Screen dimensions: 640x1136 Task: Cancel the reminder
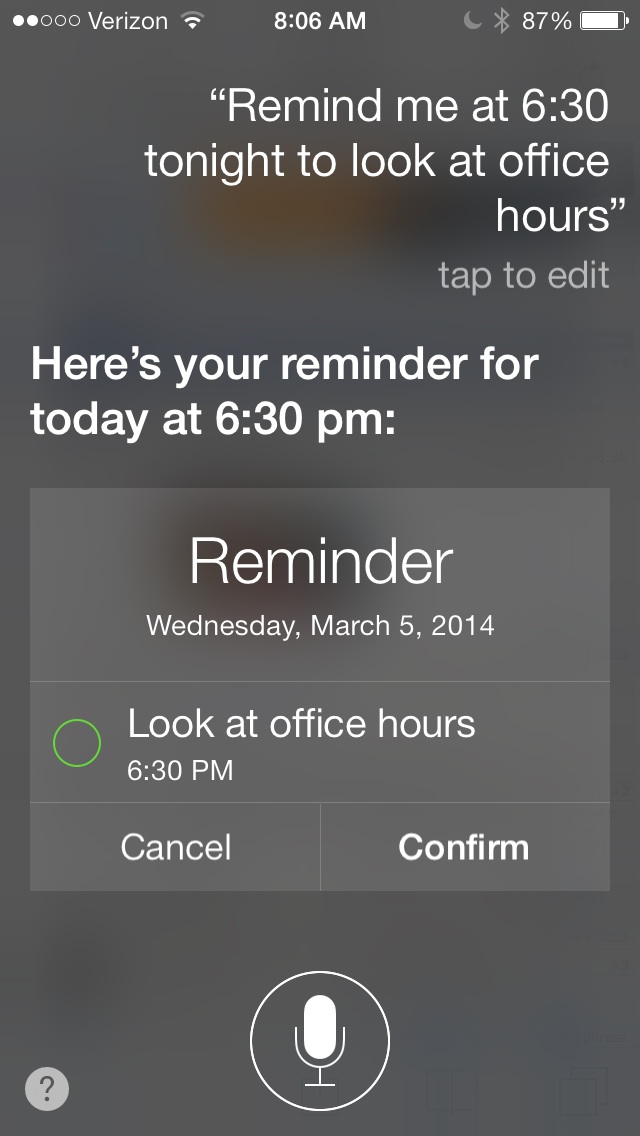click(176, 847)
